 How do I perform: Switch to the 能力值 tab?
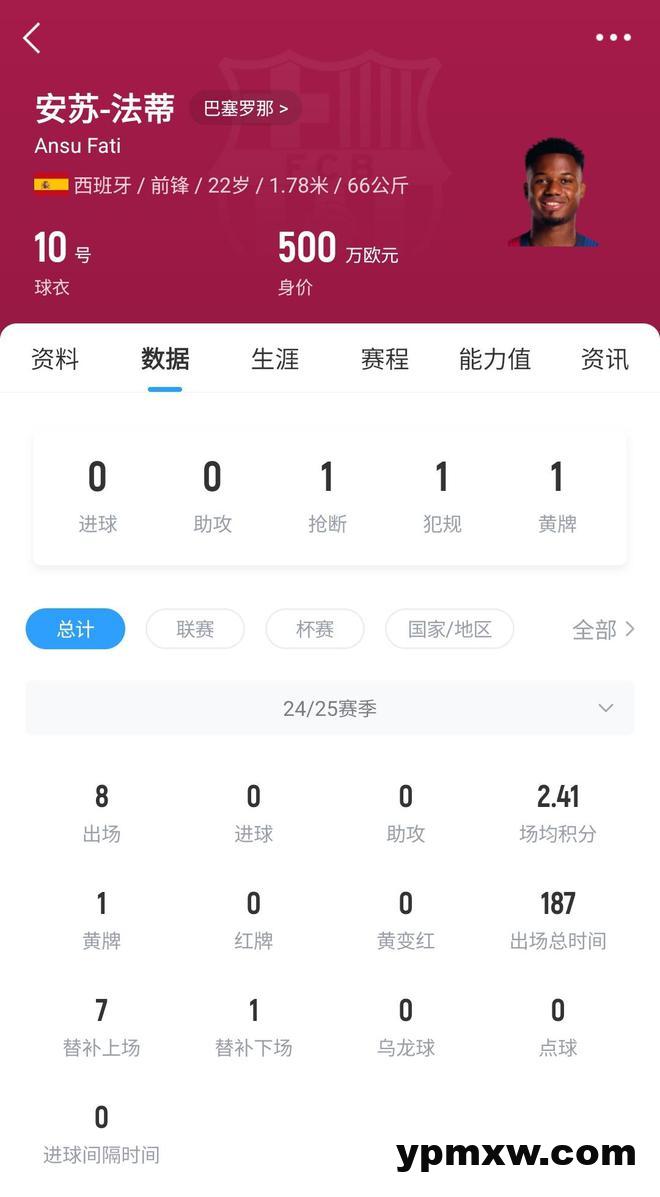495,359
